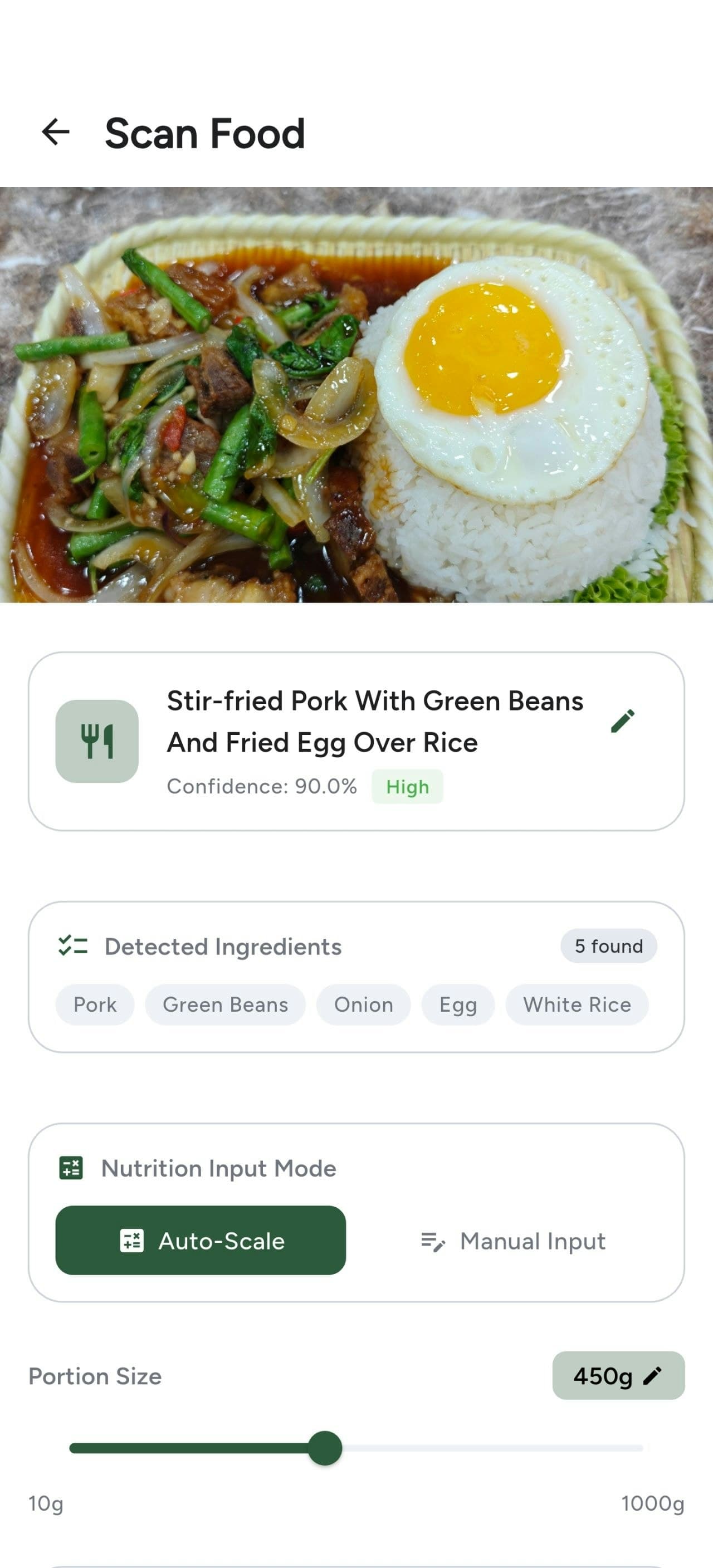Screen dimensions: 713x1568
Task: Click the High confidence badge
Action: tap(407, 787)
